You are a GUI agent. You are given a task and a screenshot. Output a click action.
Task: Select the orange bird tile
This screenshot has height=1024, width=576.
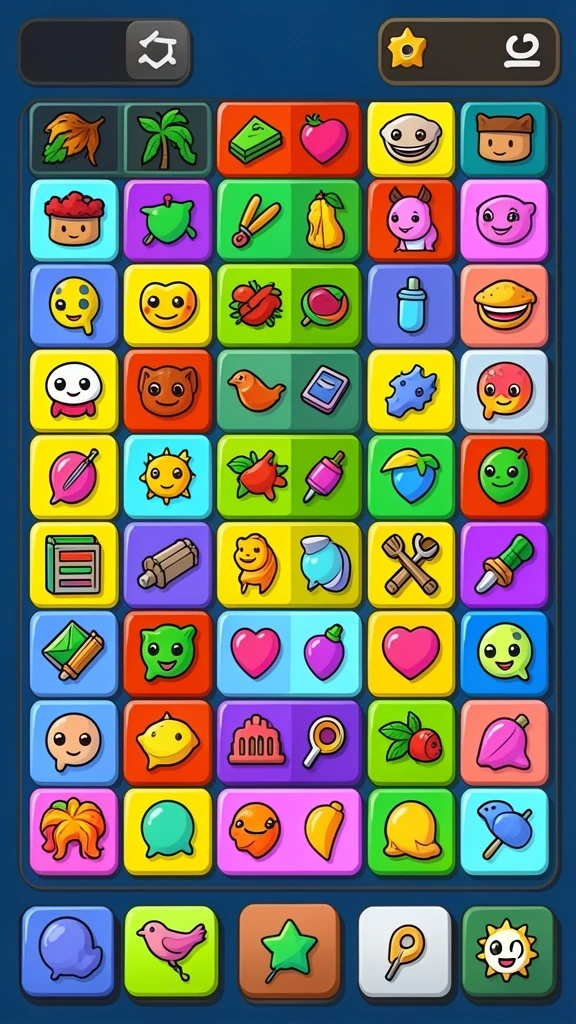tap(255, 391)
